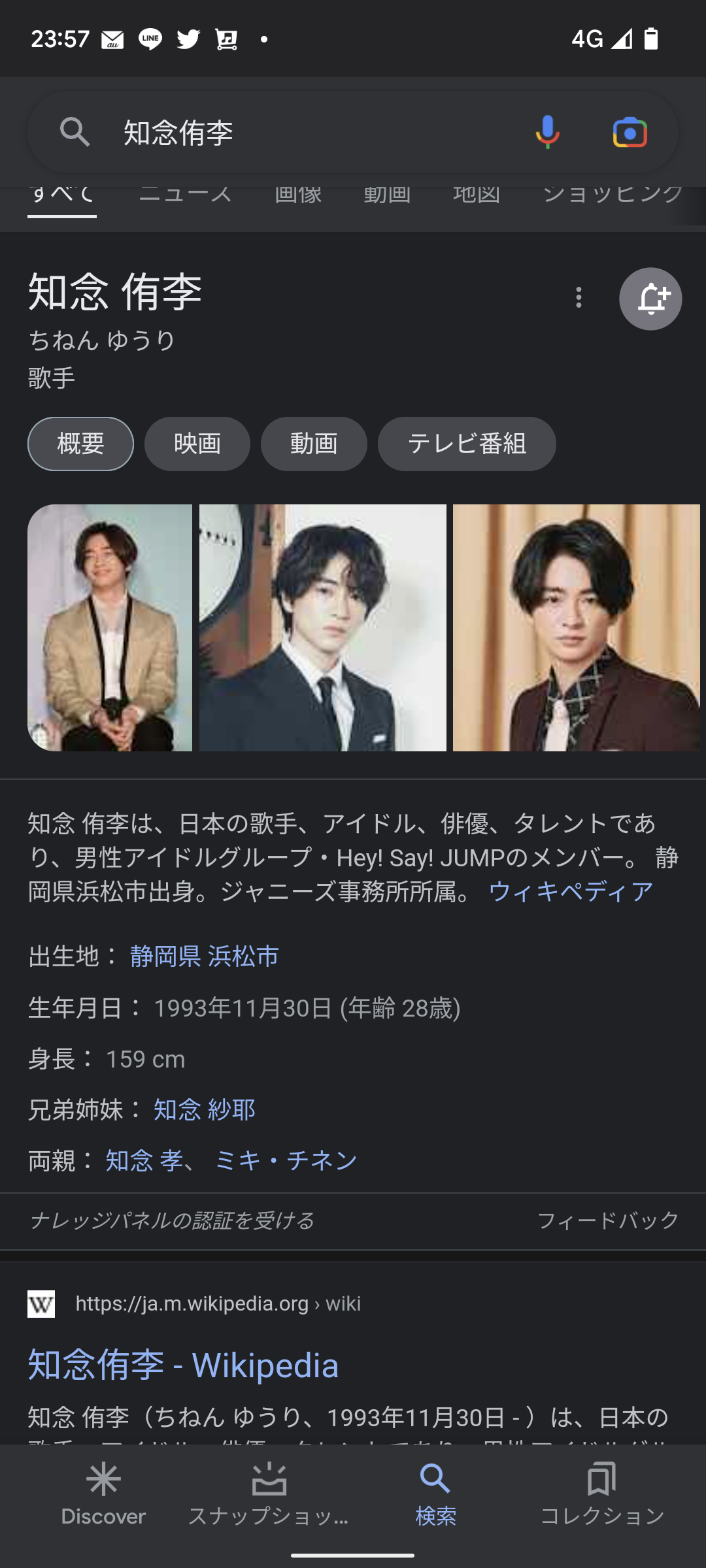Start voice search with the microphone
This screenshot has height=1568, width=706.
(547, 133)
